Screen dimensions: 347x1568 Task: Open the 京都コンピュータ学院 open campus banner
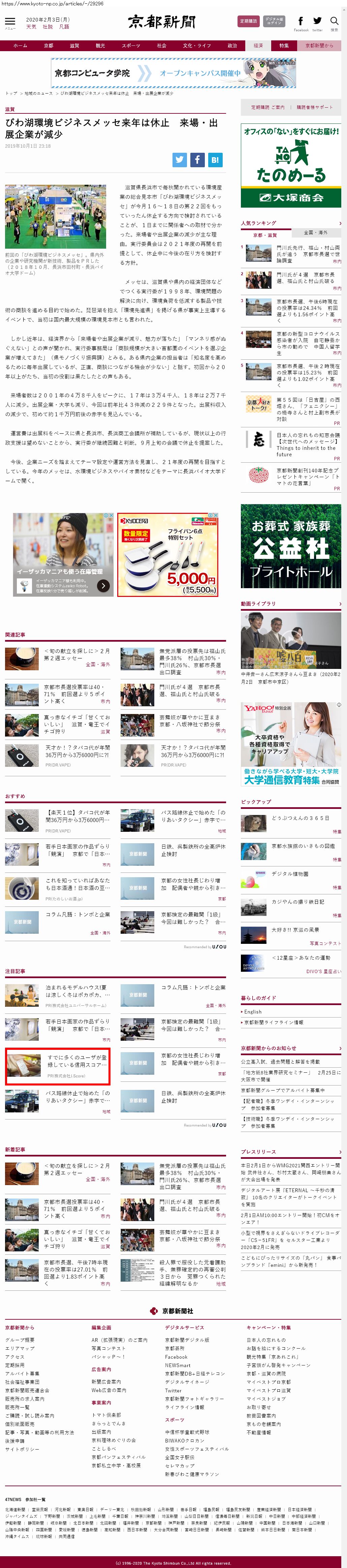click(174, 74)
